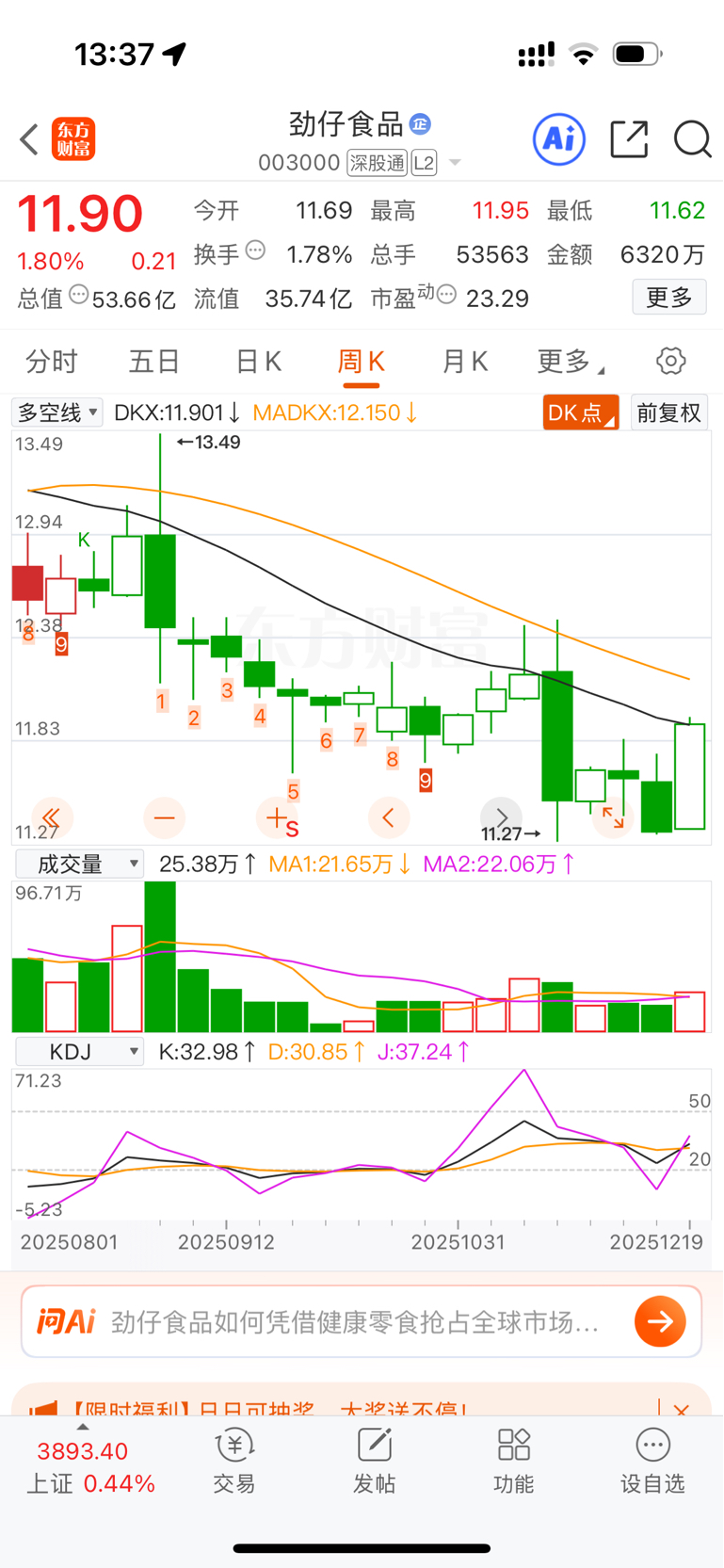Switch to the 五日 chart tab
Viewport: 724px width, 1568px height.
click(154, 362)
